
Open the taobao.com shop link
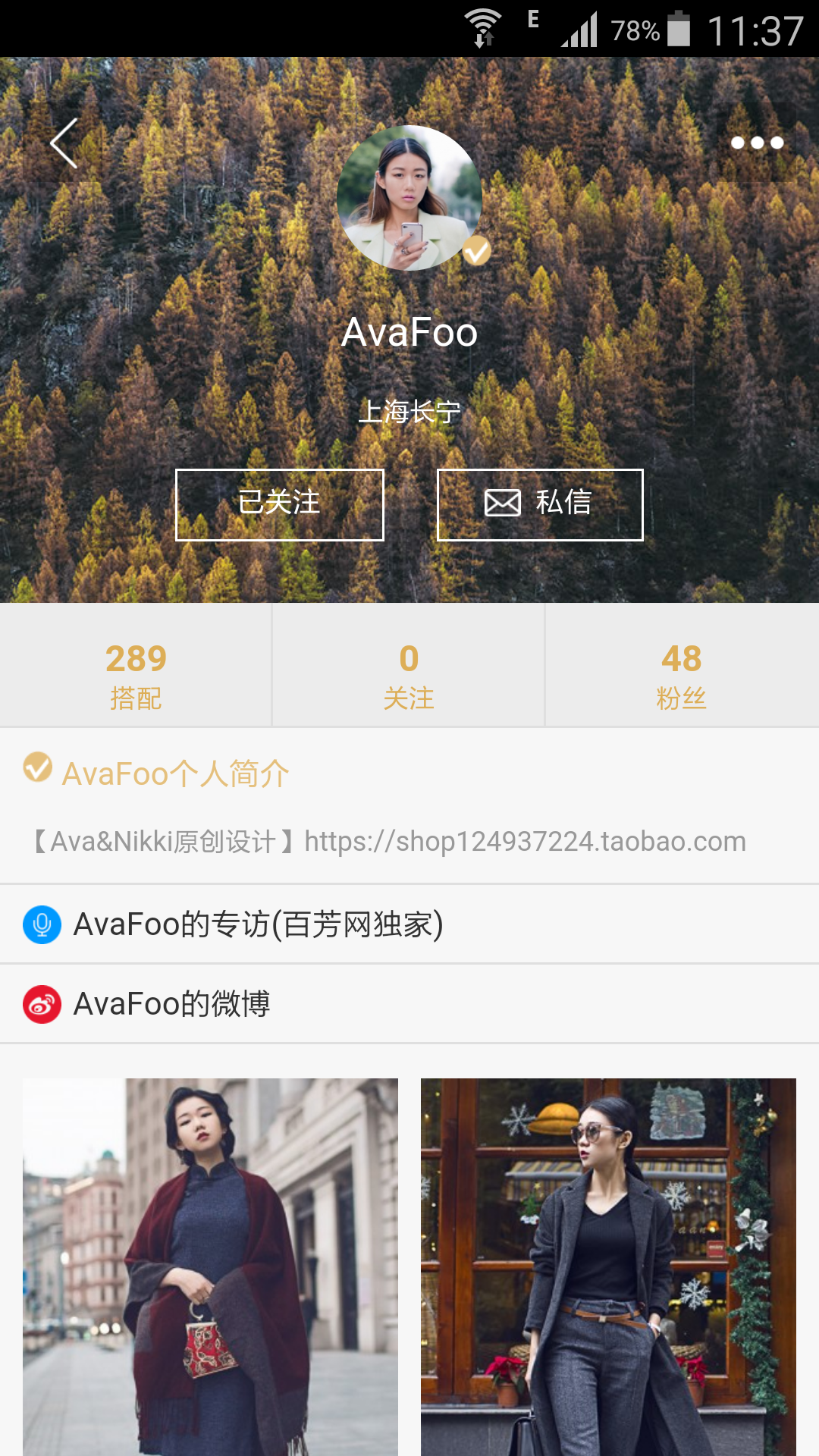tap(523, 840)
